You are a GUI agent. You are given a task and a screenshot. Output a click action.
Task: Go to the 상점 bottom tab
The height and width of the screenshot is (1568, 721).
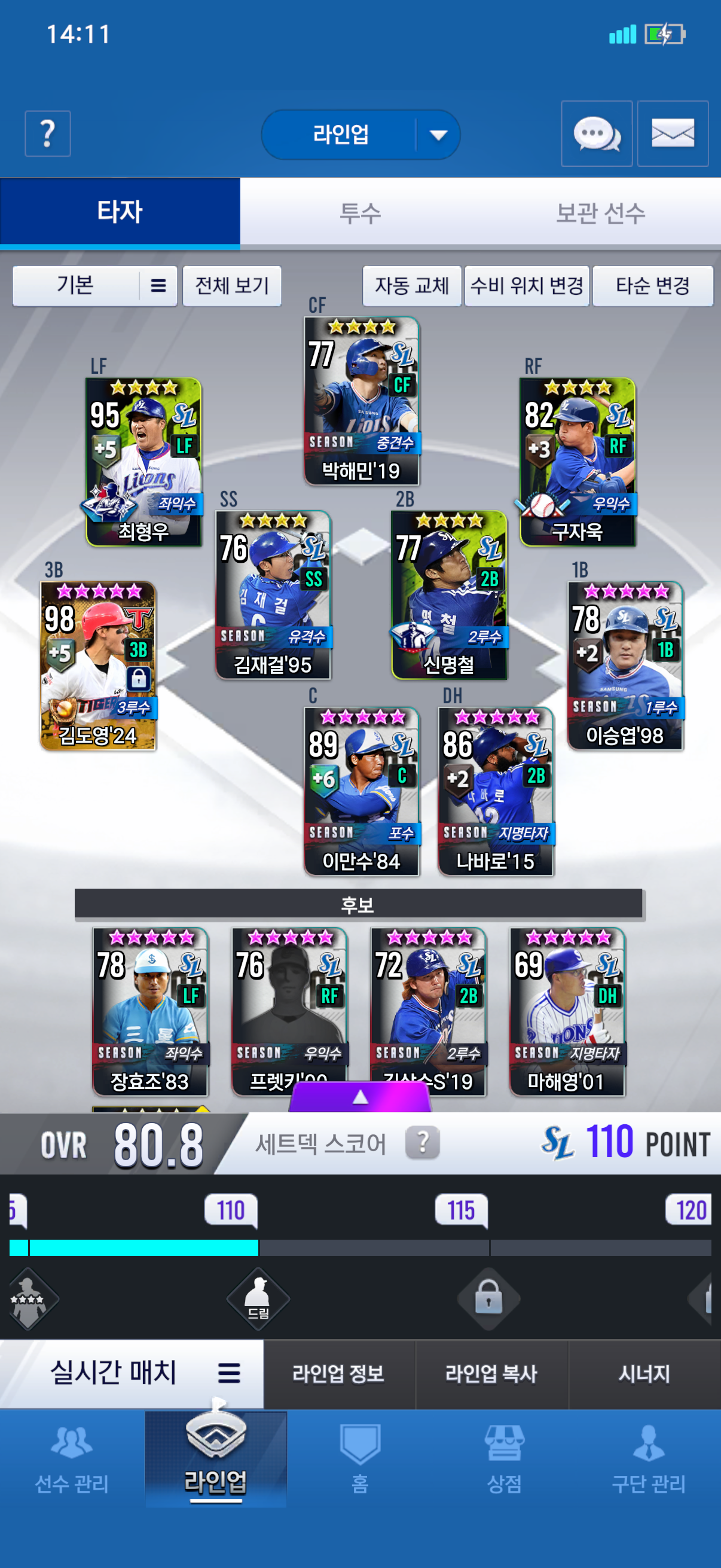point(504,1459)
